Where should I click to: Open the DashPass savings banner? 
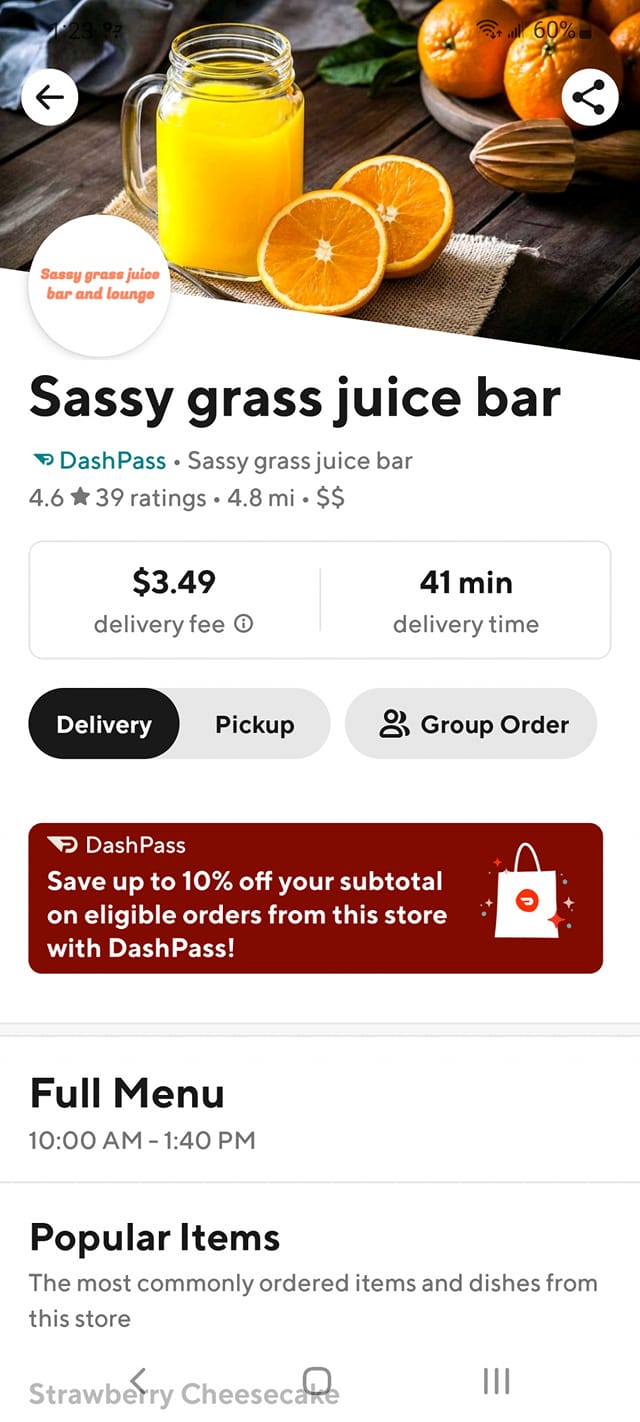[316, 898]
